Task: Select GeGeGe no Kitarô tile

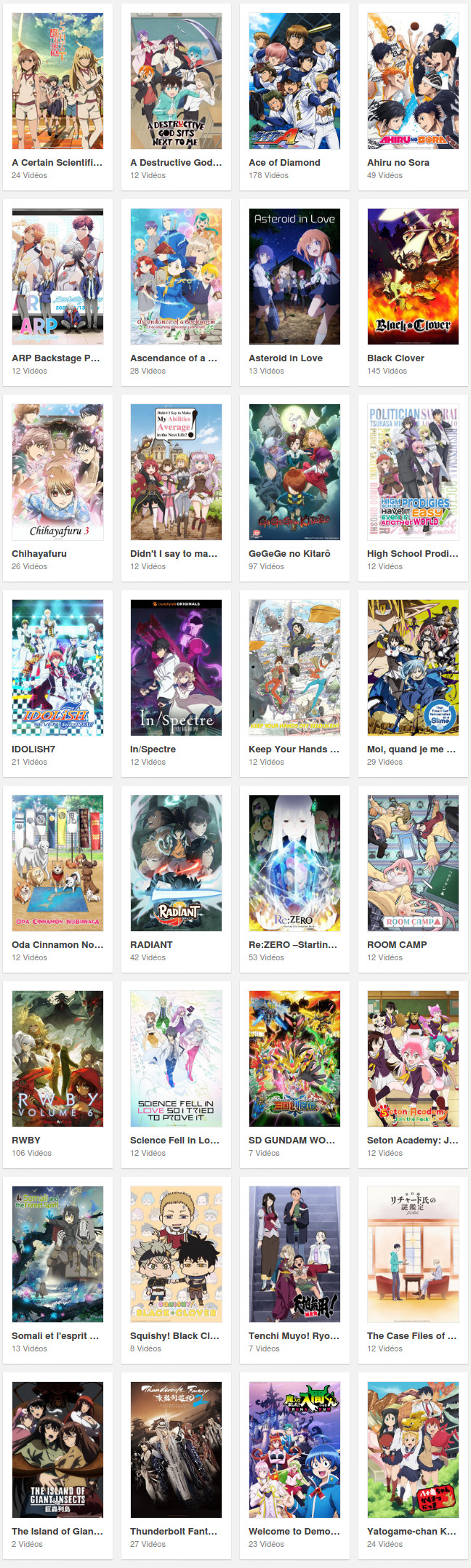Action: pyautogui.click(x=294, y=473)
